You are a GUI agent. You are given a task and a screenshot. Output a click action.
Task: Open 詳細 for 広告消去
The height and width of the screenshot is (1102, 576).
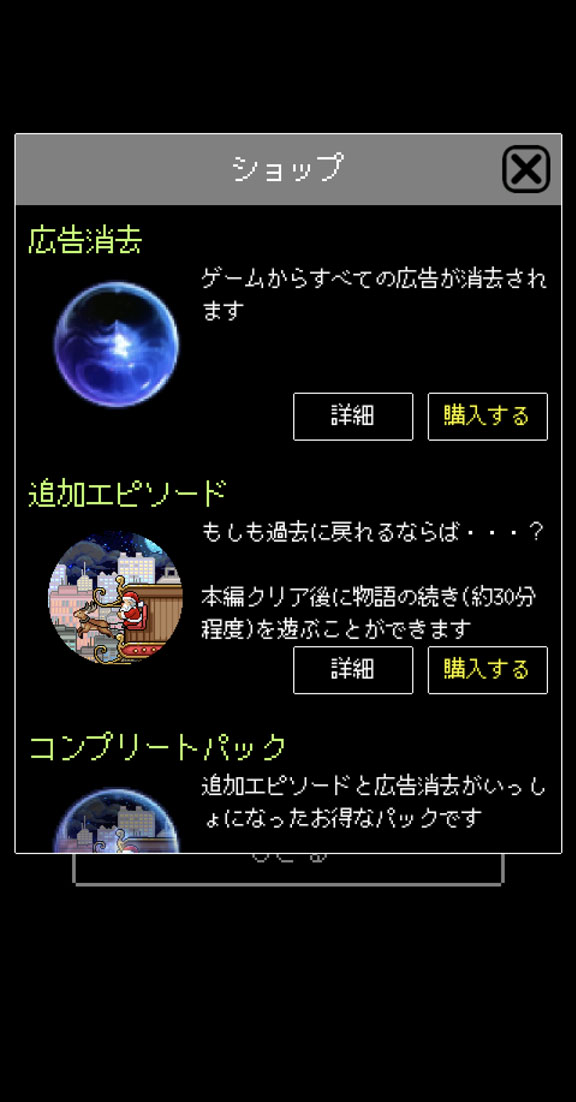(353, 417)
